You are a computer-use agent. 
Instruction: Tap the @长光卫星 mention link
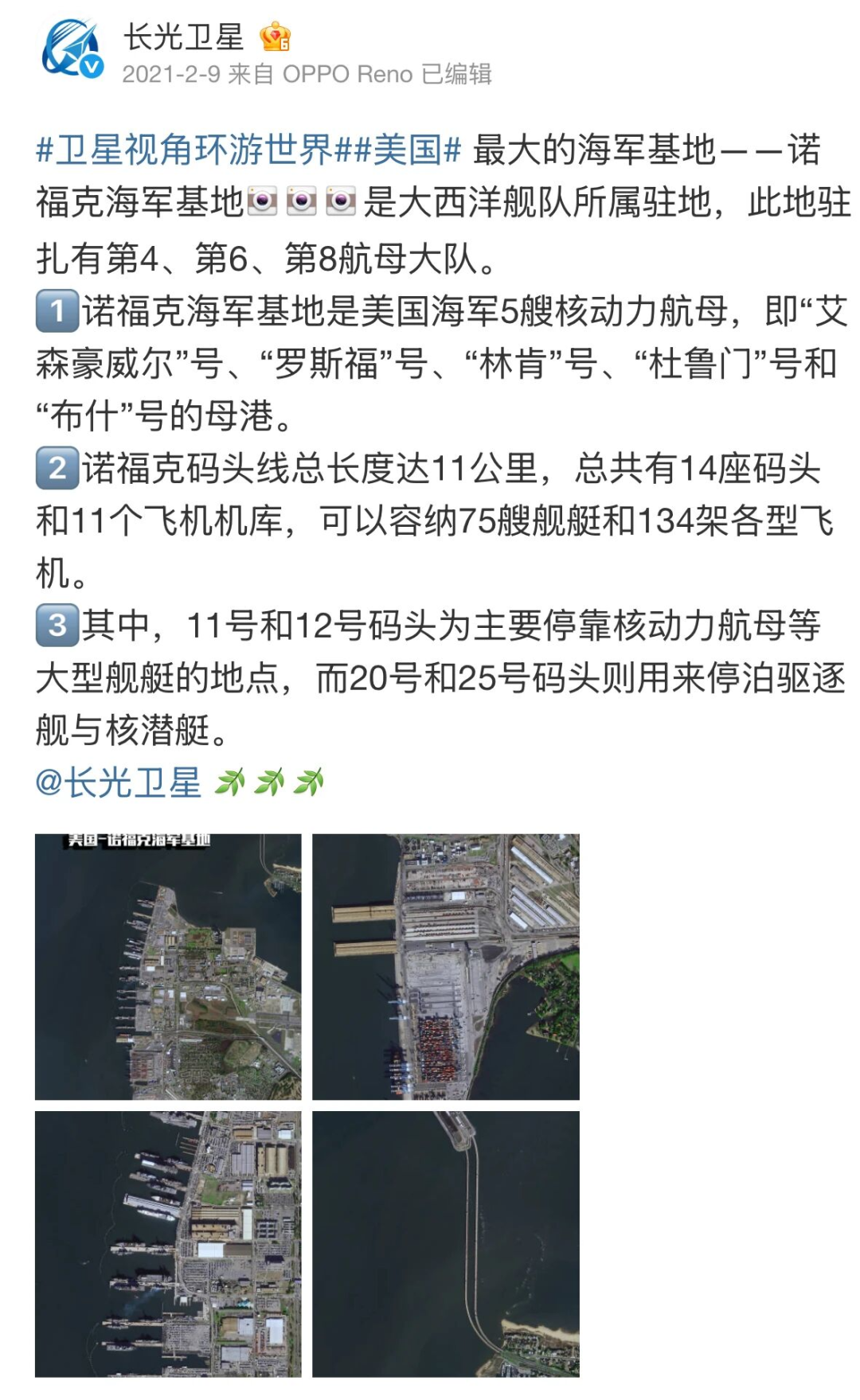tap(119, 783)
